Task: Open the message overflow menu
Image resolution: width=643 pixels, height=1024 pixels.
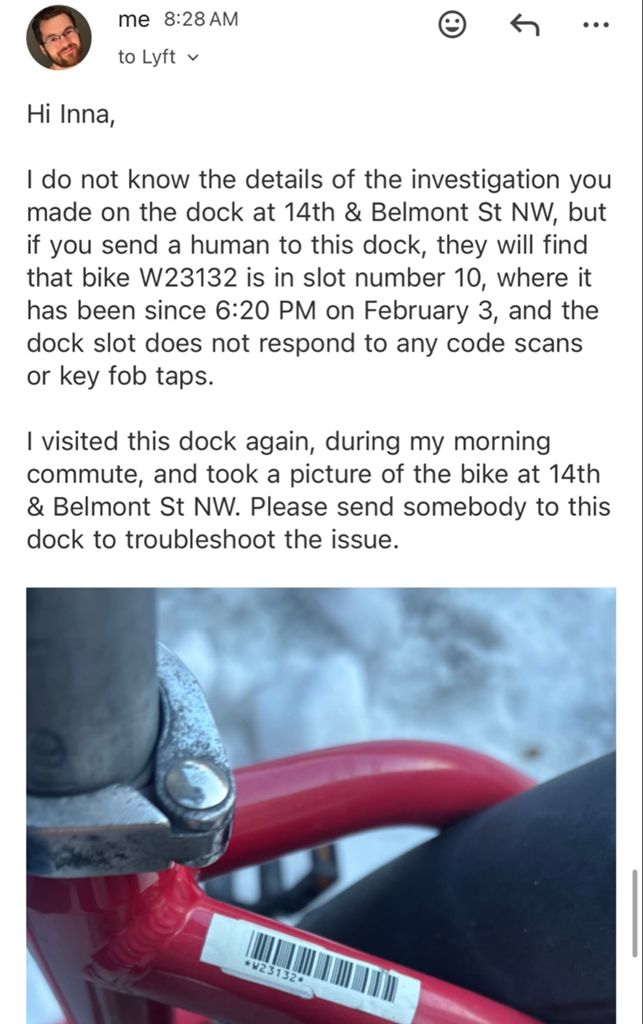Action: pos(595,26)
